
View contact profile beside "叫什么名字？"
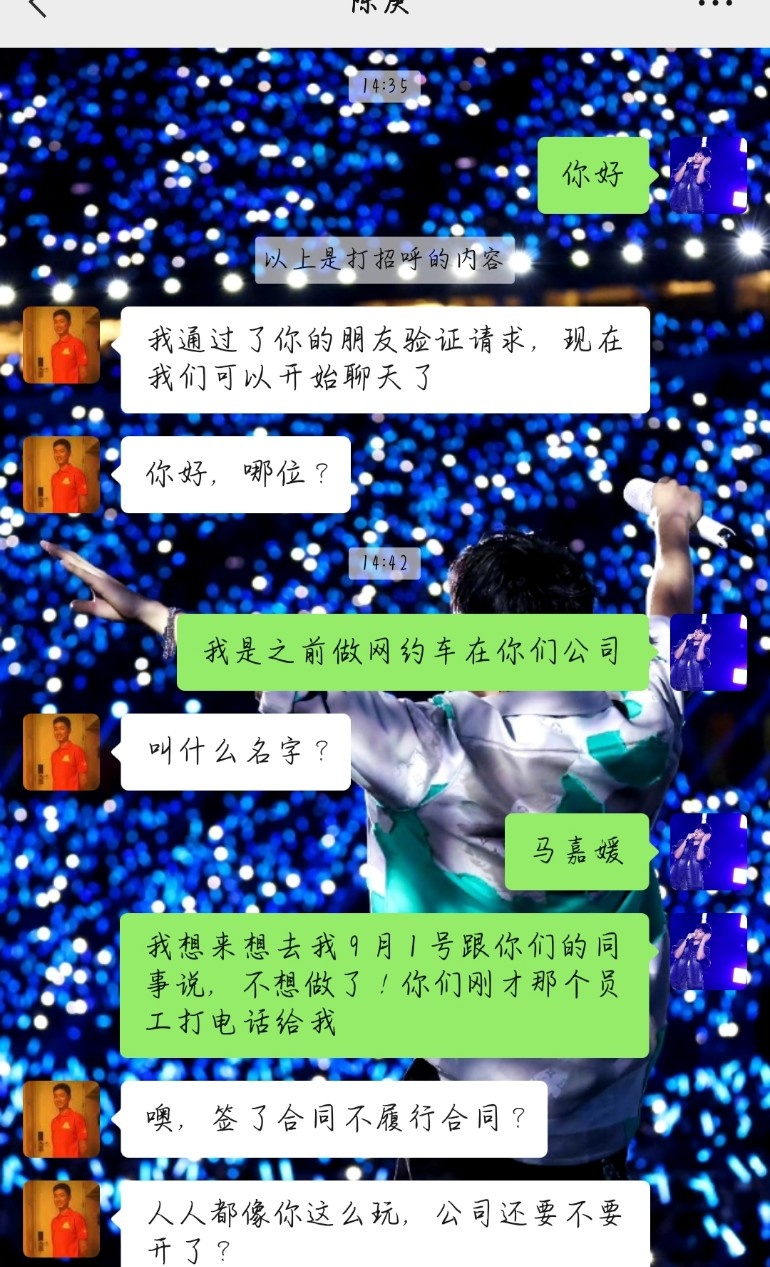click(61, 752)
